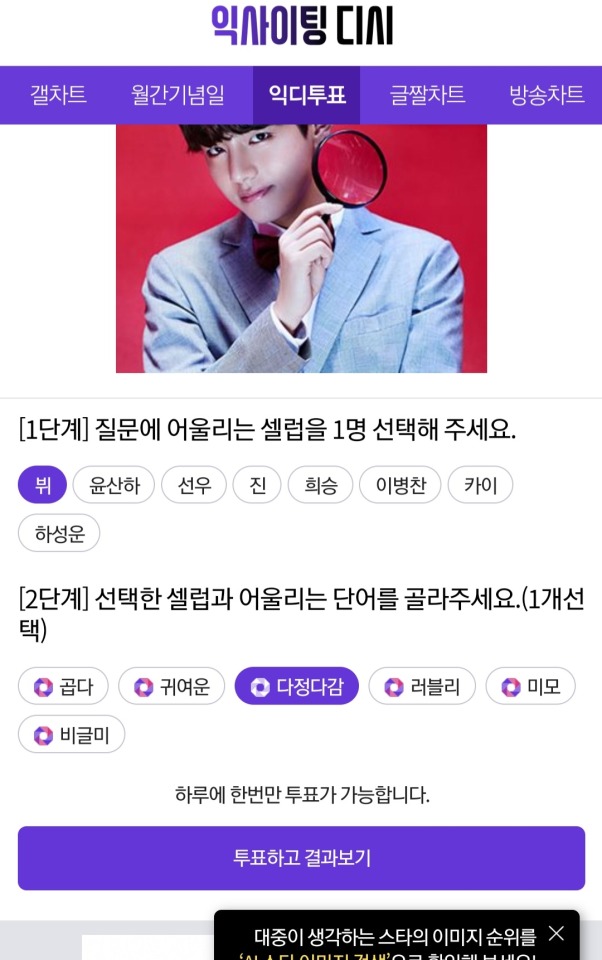Viewport: 602px width, 960px height.
Task: Choose the 선우 chip
Action: [194, 485]
